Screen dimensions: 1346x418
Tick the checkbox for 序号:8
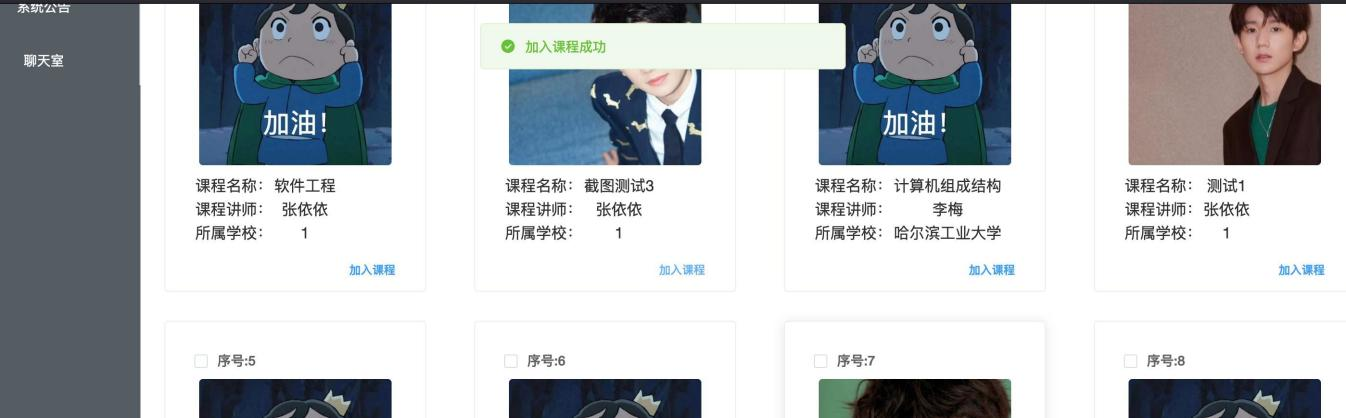click(1131, 361)
